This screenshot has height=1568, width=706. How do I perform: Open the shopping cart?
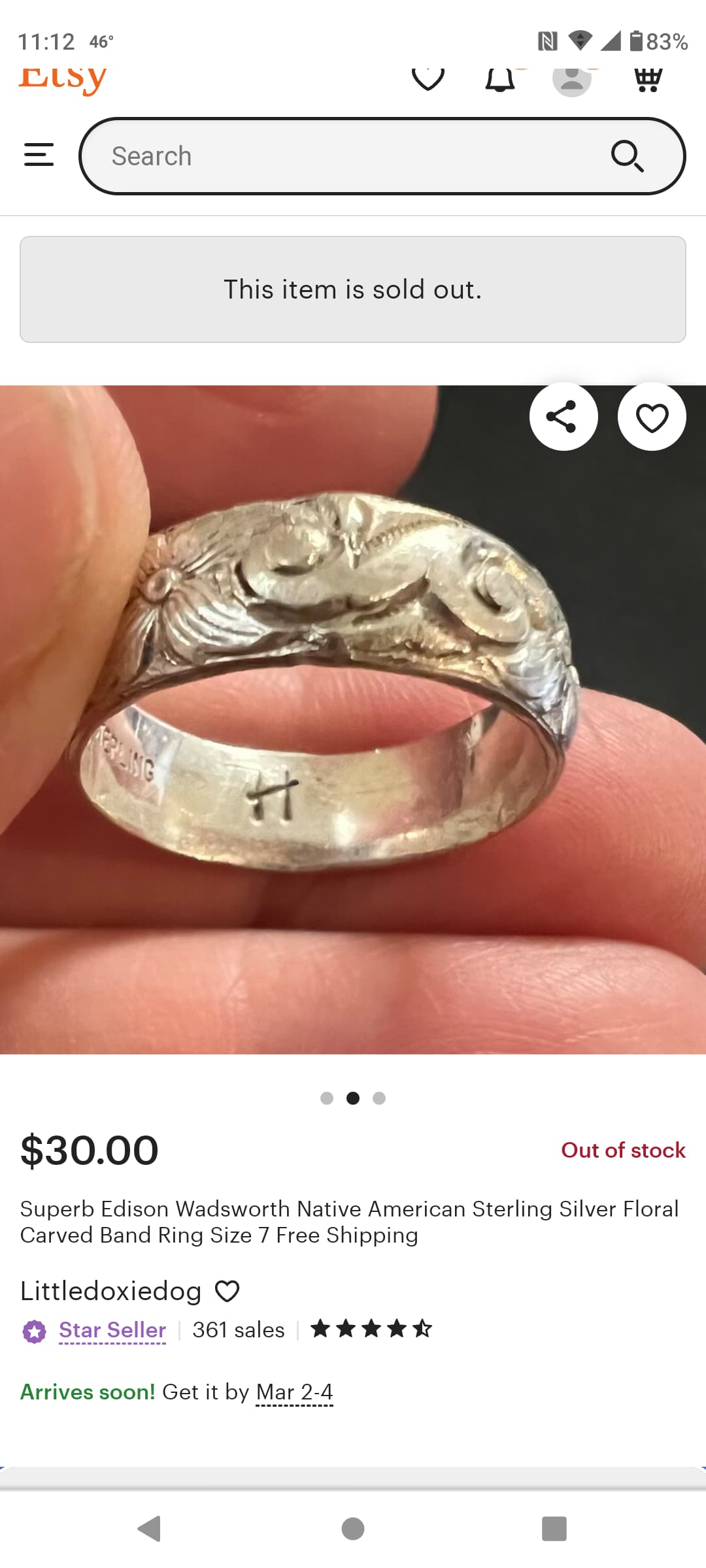pos(648,78)
